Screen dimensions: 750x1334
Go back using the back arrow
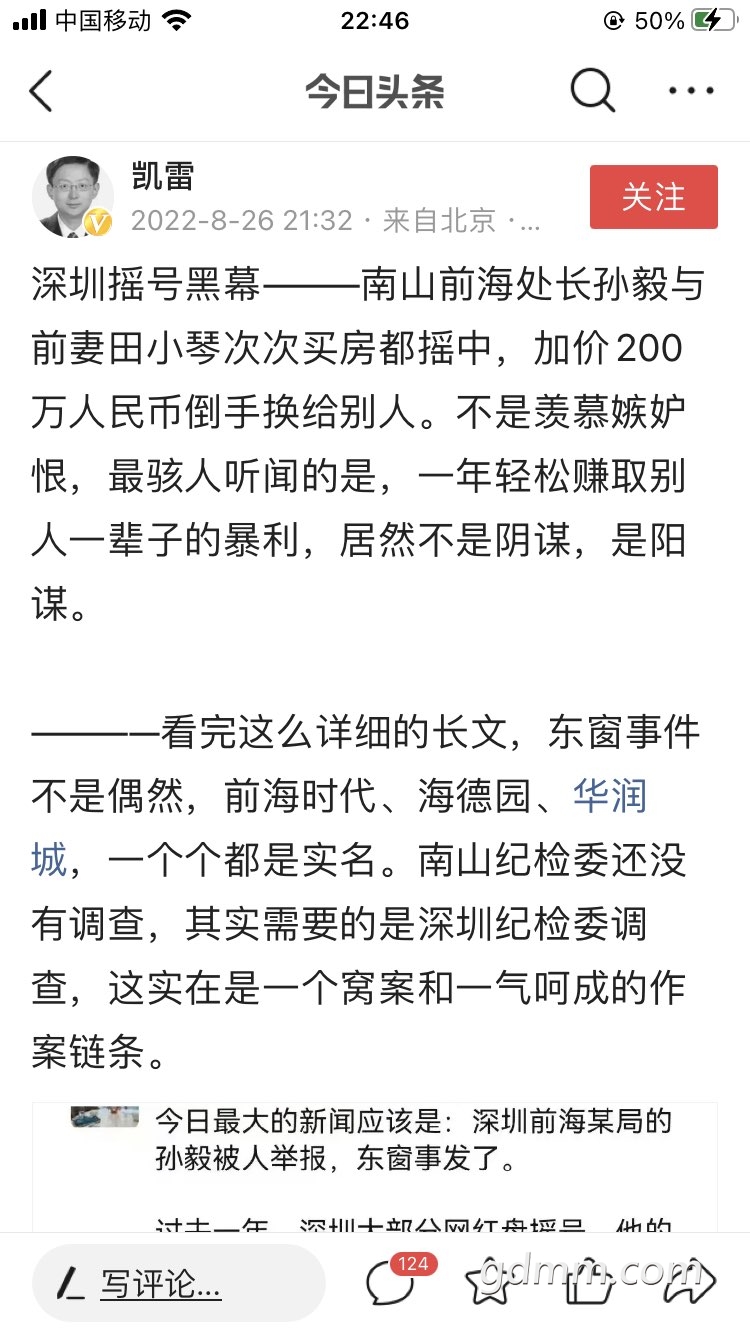tap(40, 92)
